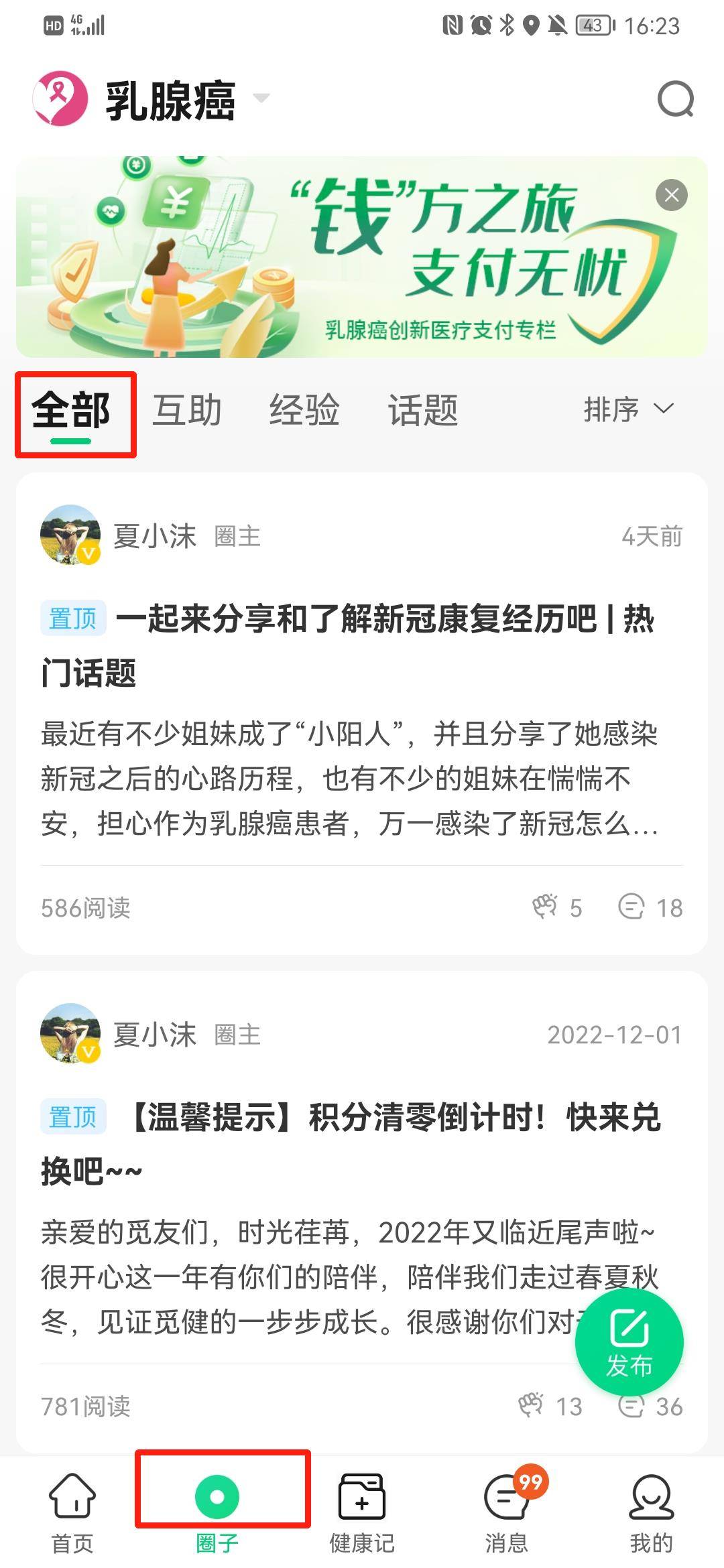This screenshot has height=1568, width=724.
Task: Dismiss the 支付无忧 banner
Action: click(671, 196)
